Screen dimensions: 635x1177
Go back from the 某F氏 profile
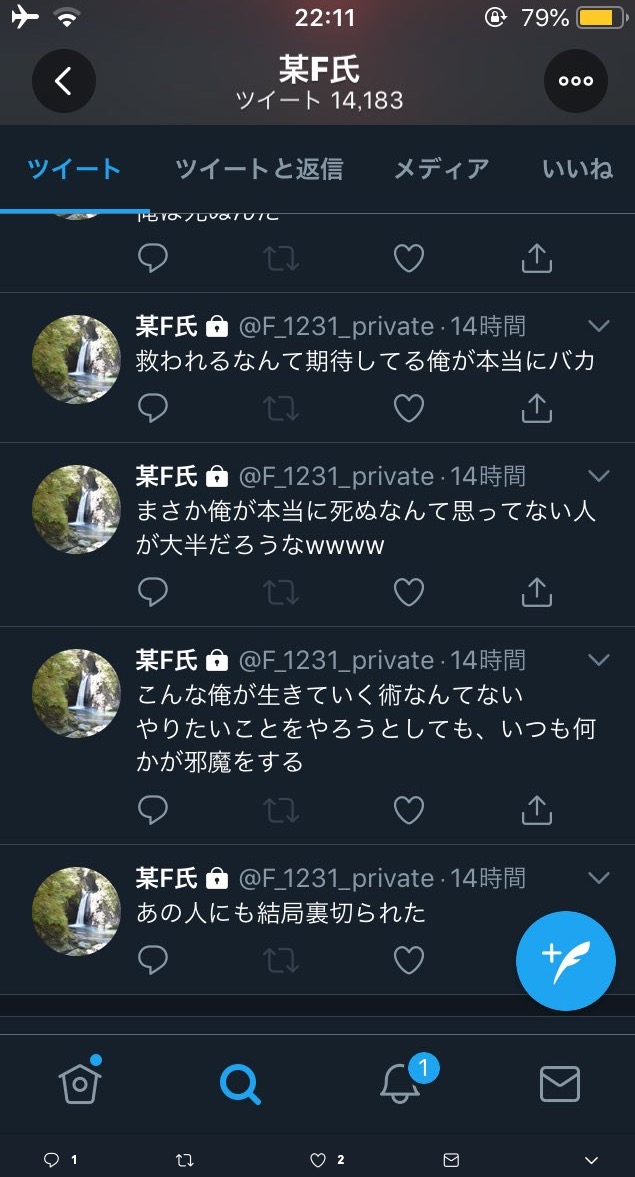point(63,81)
